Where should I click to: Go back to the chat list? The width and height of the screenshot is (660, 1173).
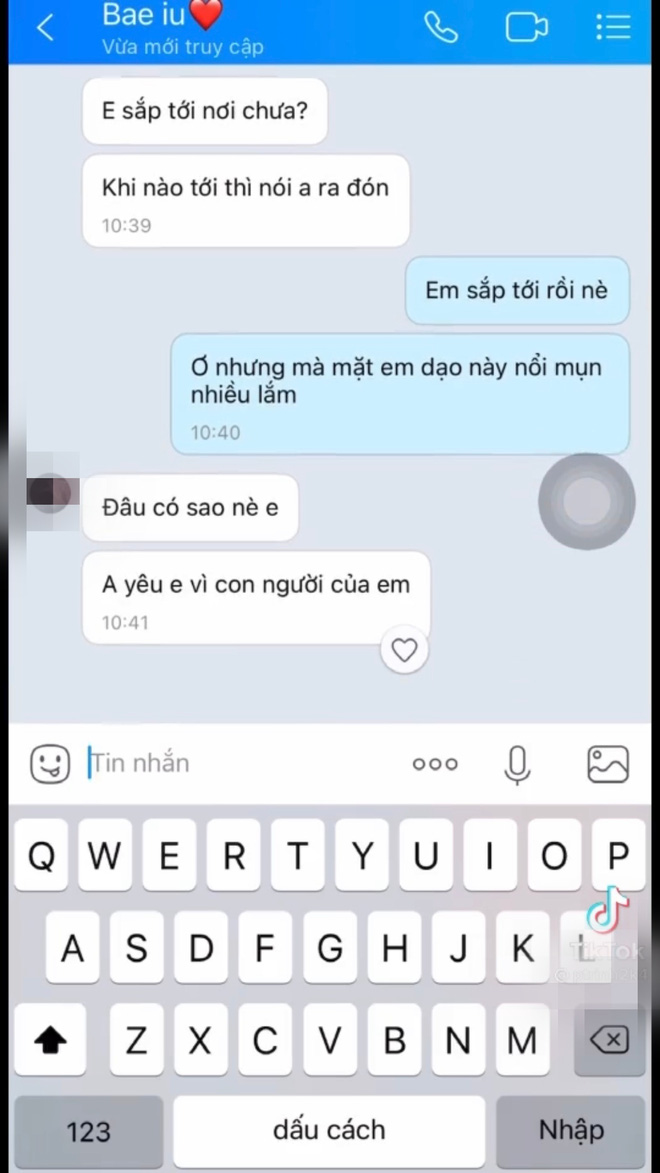[x=44, y=27]
